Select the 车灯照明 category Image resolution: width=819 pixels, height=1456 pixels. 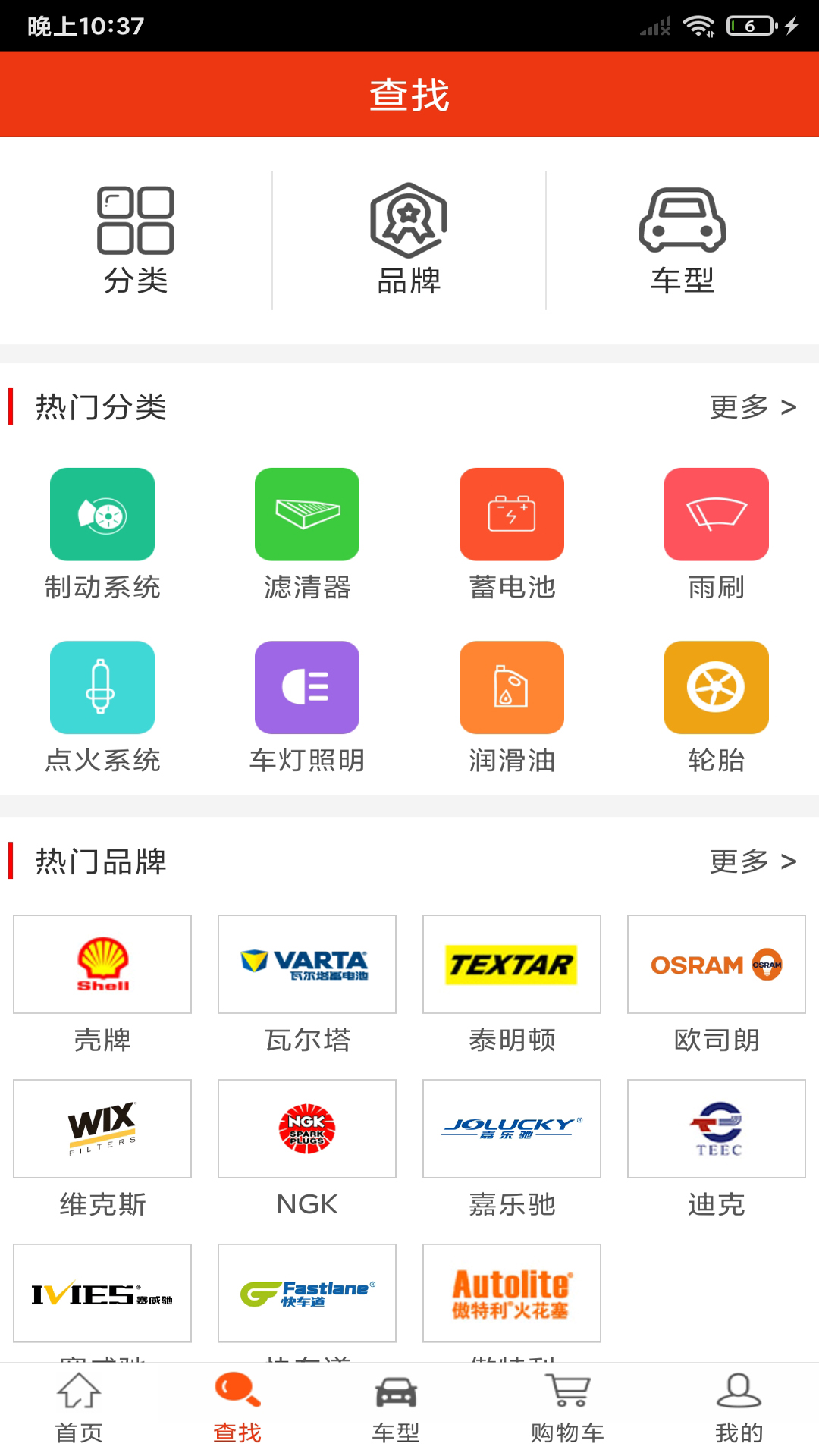tap(307, 708)
